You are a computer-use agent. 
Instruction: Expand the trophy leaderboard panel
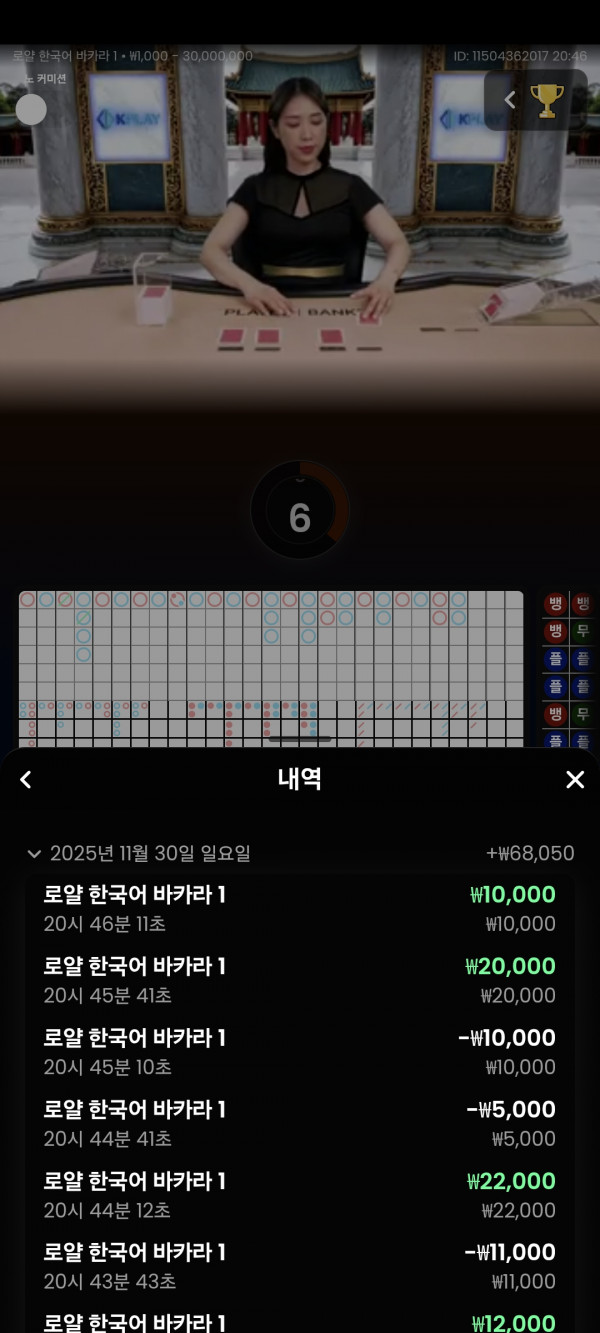click(535, 100)
